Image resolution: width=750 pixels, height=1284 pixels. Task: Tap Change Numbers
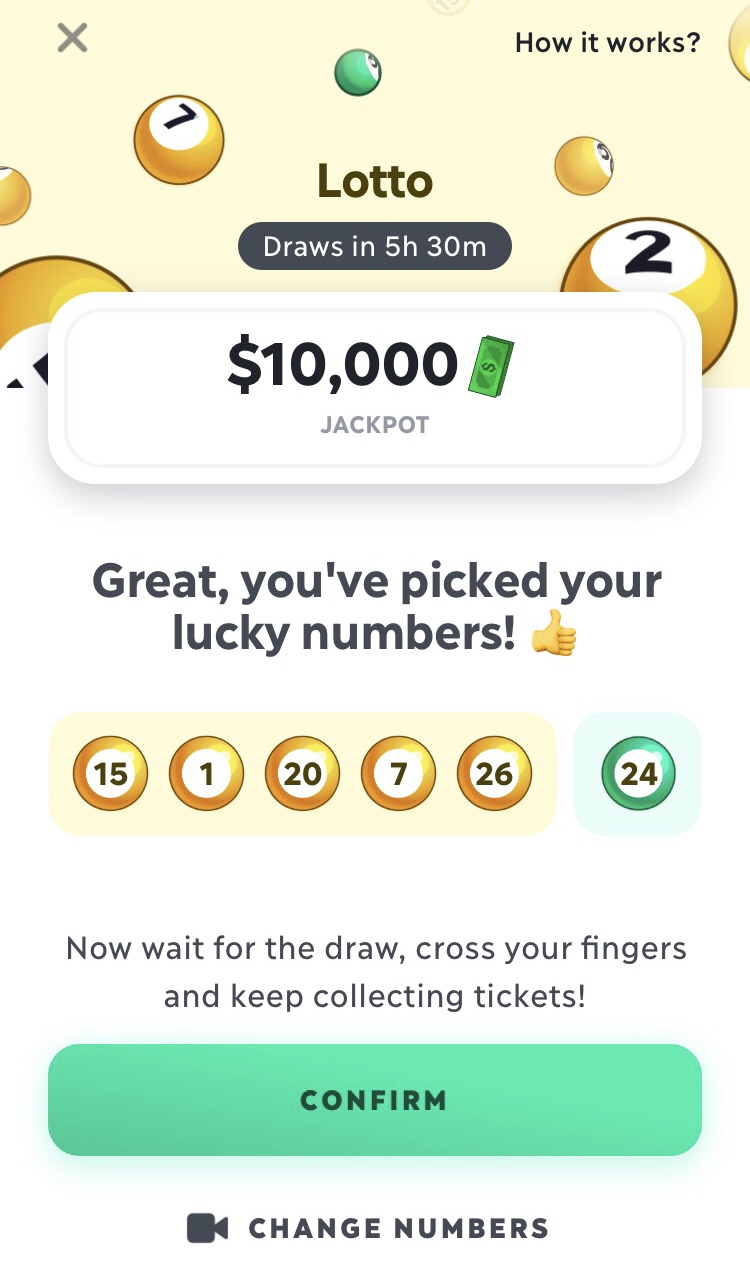pos(369,1228)
